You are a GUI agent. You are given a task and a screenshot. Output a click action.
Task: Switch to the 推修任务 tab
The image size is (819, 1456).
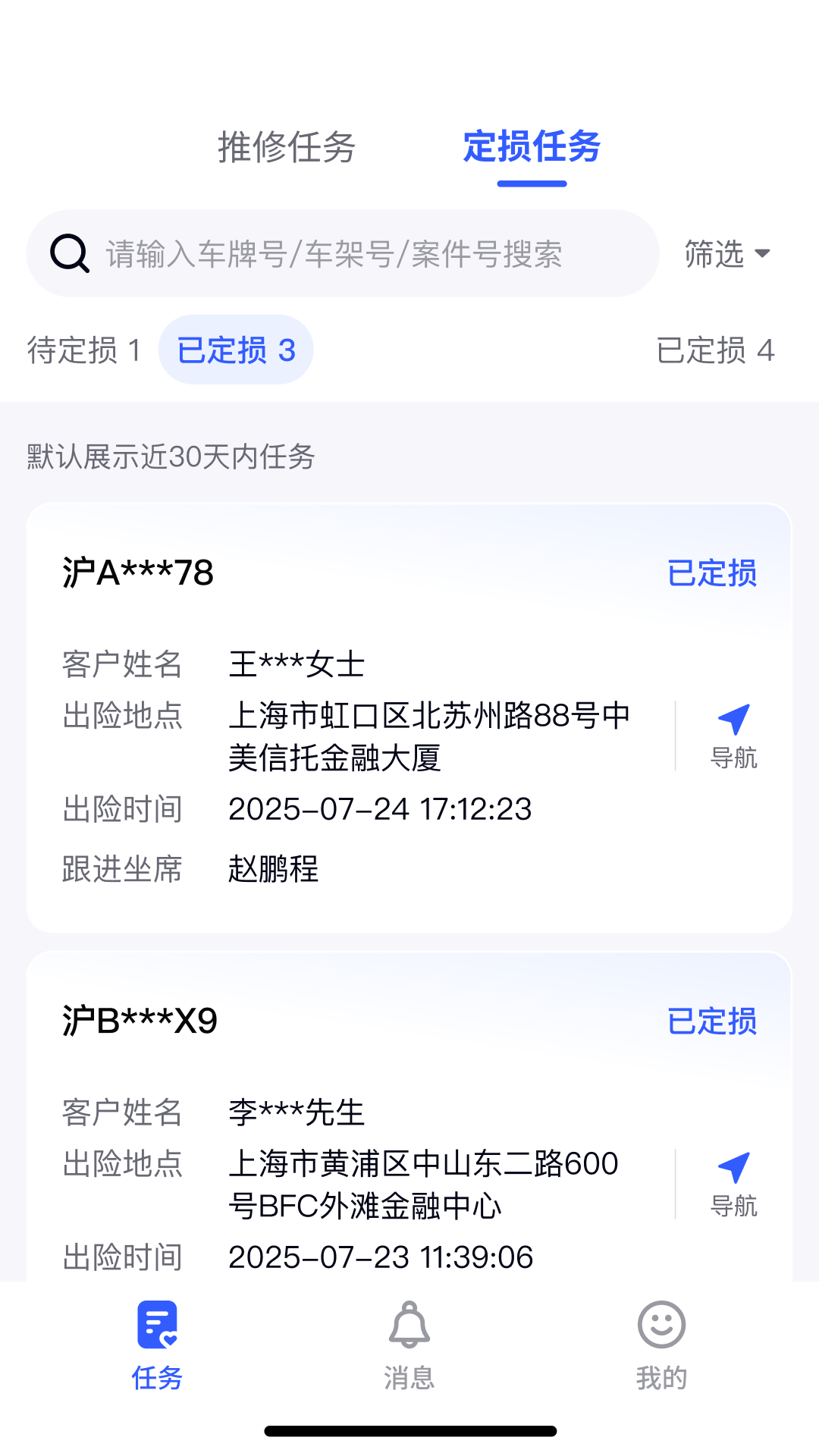pyautogui.click(x=287, y=147)
